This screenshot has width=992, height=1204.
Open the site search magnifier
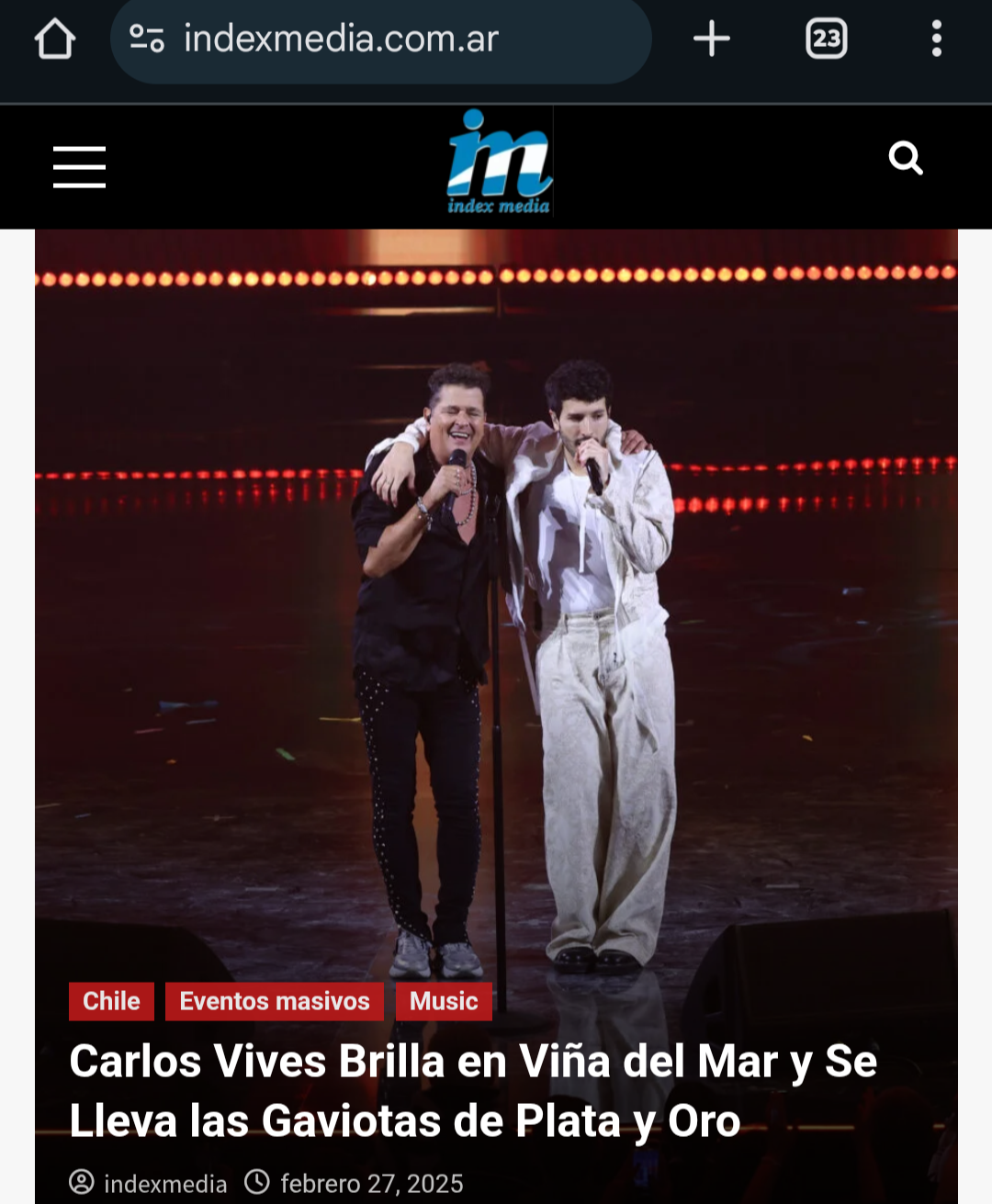click(x=905, y=159)
